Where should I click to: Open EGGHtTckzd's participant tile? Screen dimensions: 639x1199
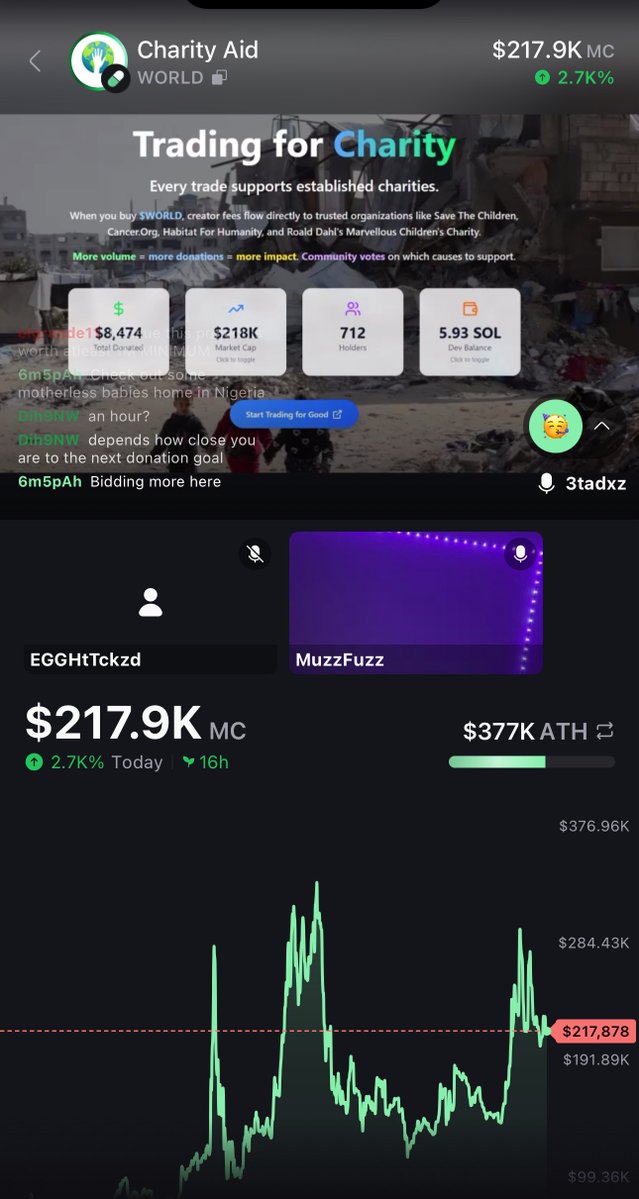[151, 602]
